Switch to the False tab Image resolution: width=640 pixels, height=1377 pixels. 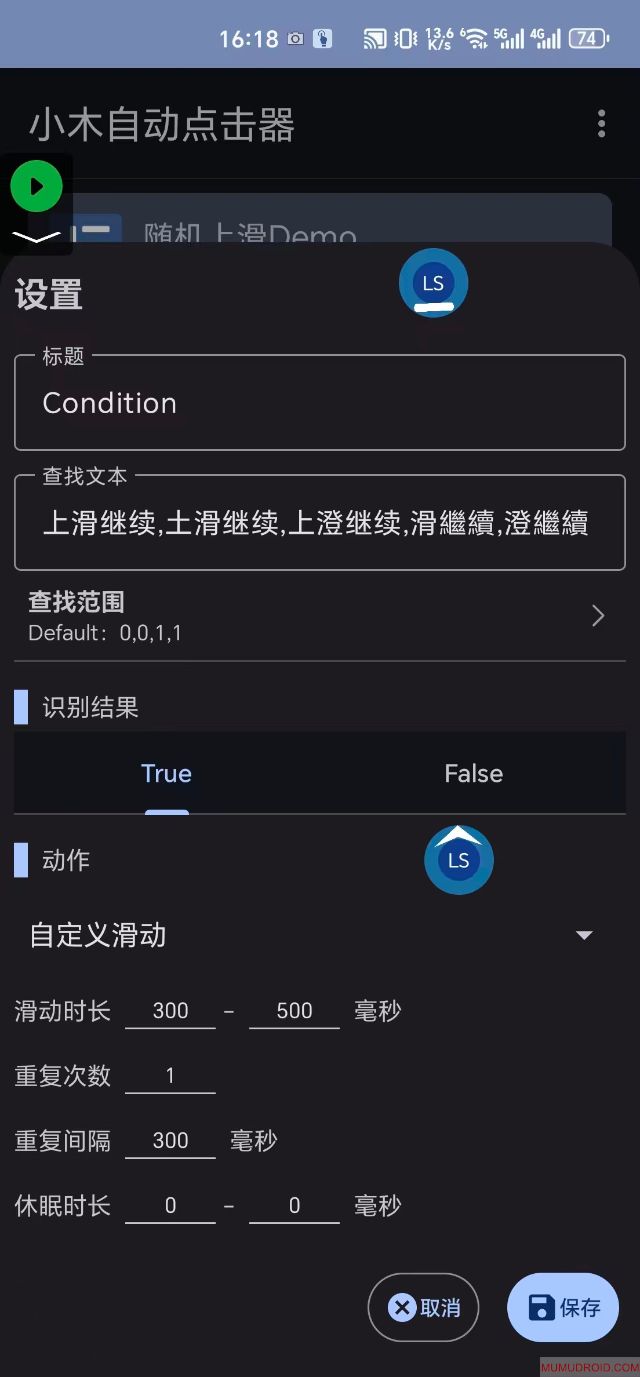[473, 773]
